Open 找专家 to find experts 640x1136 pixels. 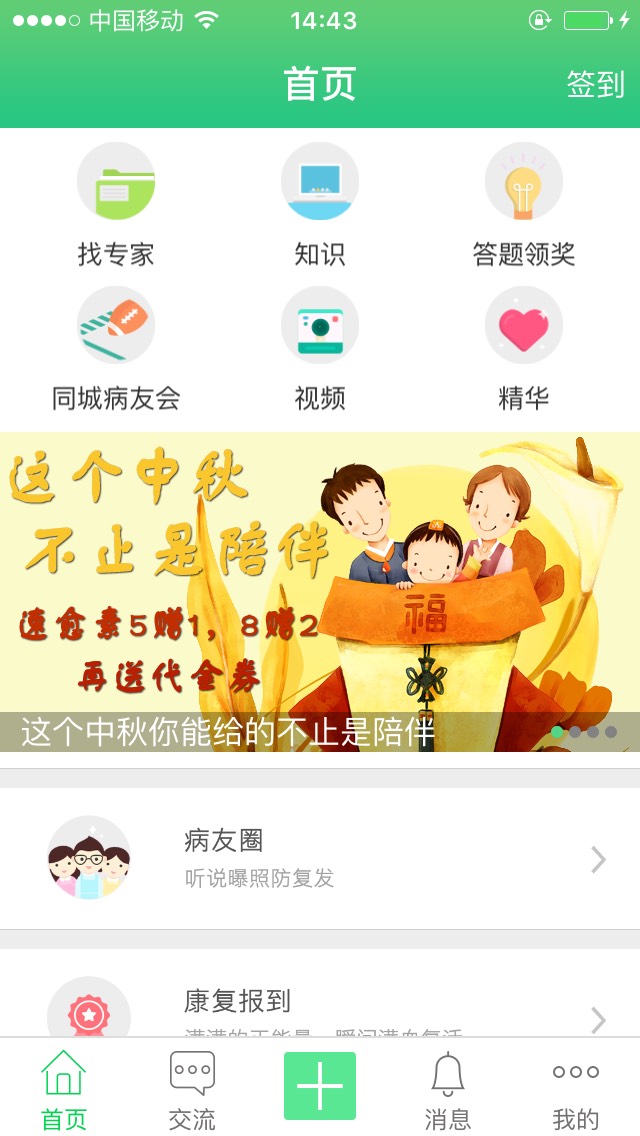[116, 205]
